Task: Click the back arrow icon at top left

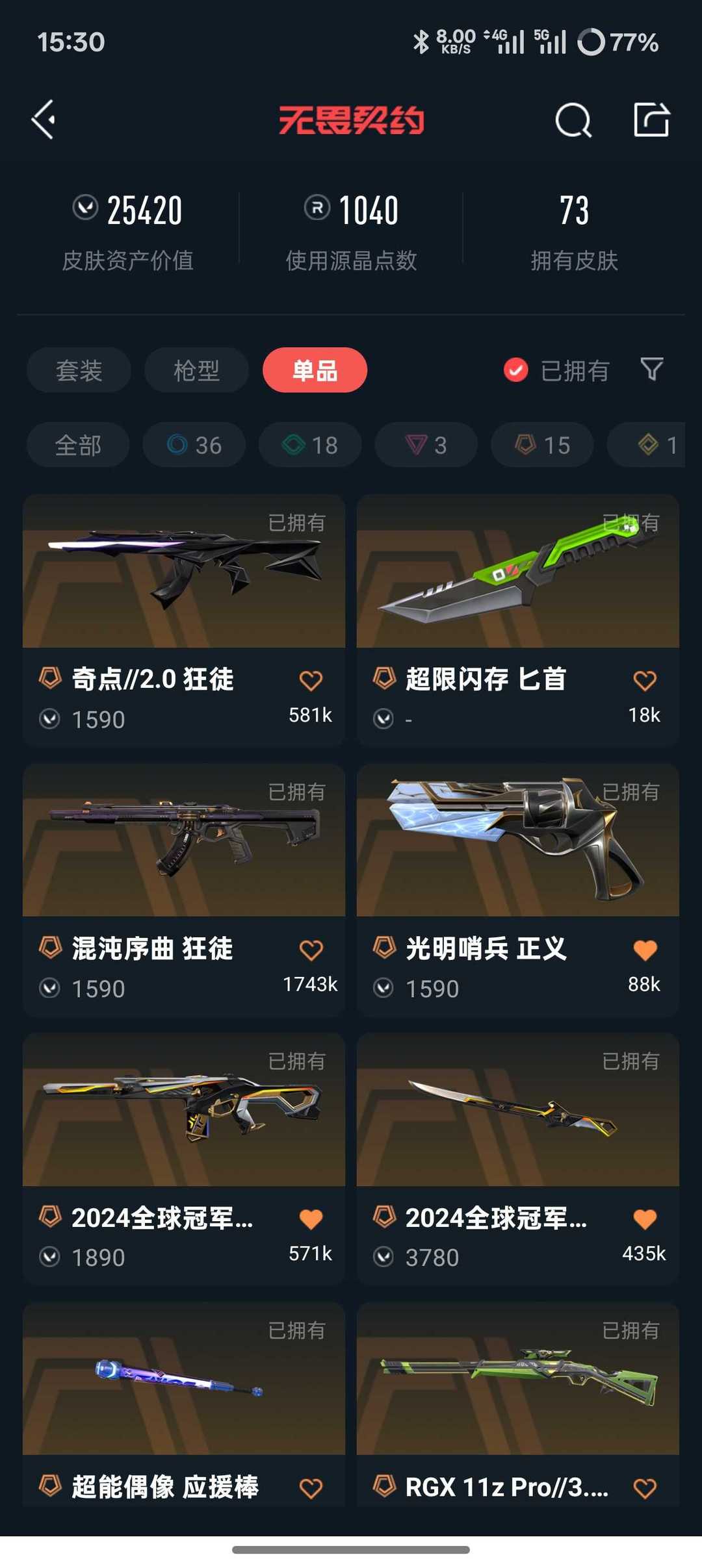Action: click(x=43, y=120)
